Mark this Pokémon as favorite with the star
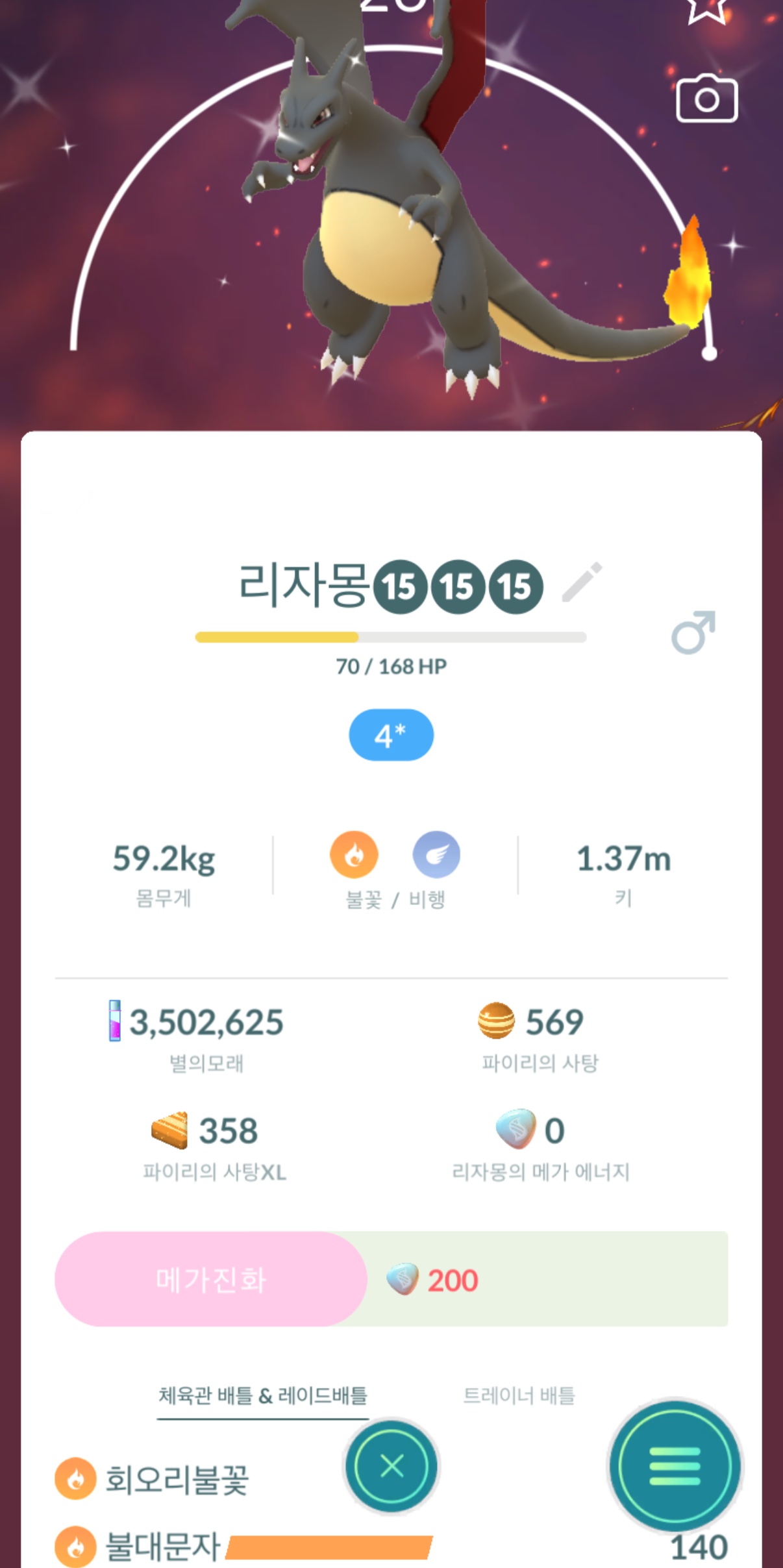The image size is (783, 1568). coord(706,8)
